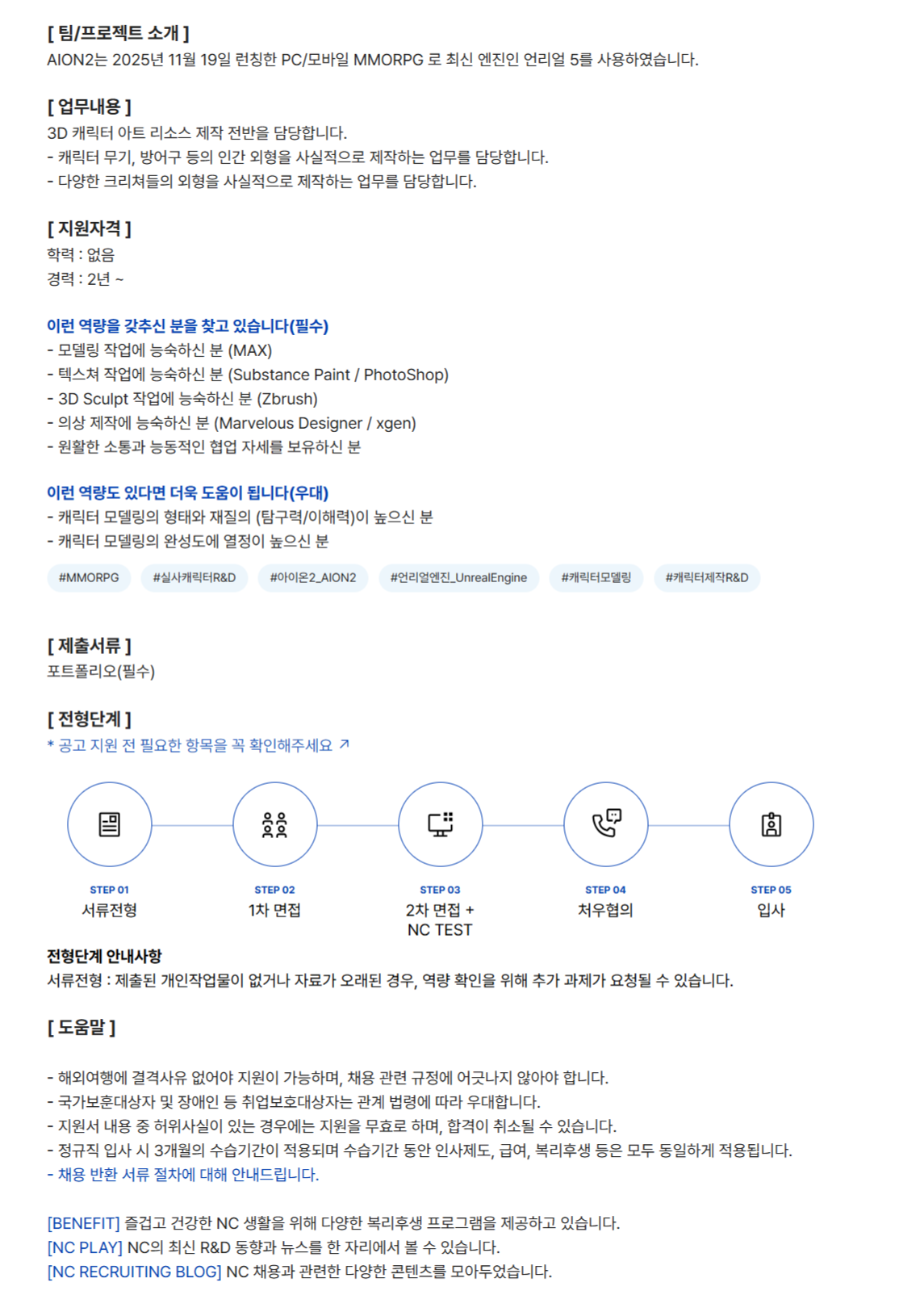Open the [BENEFIT] link
This screenshot has width=920, height=1316.
coord(83,1223)
